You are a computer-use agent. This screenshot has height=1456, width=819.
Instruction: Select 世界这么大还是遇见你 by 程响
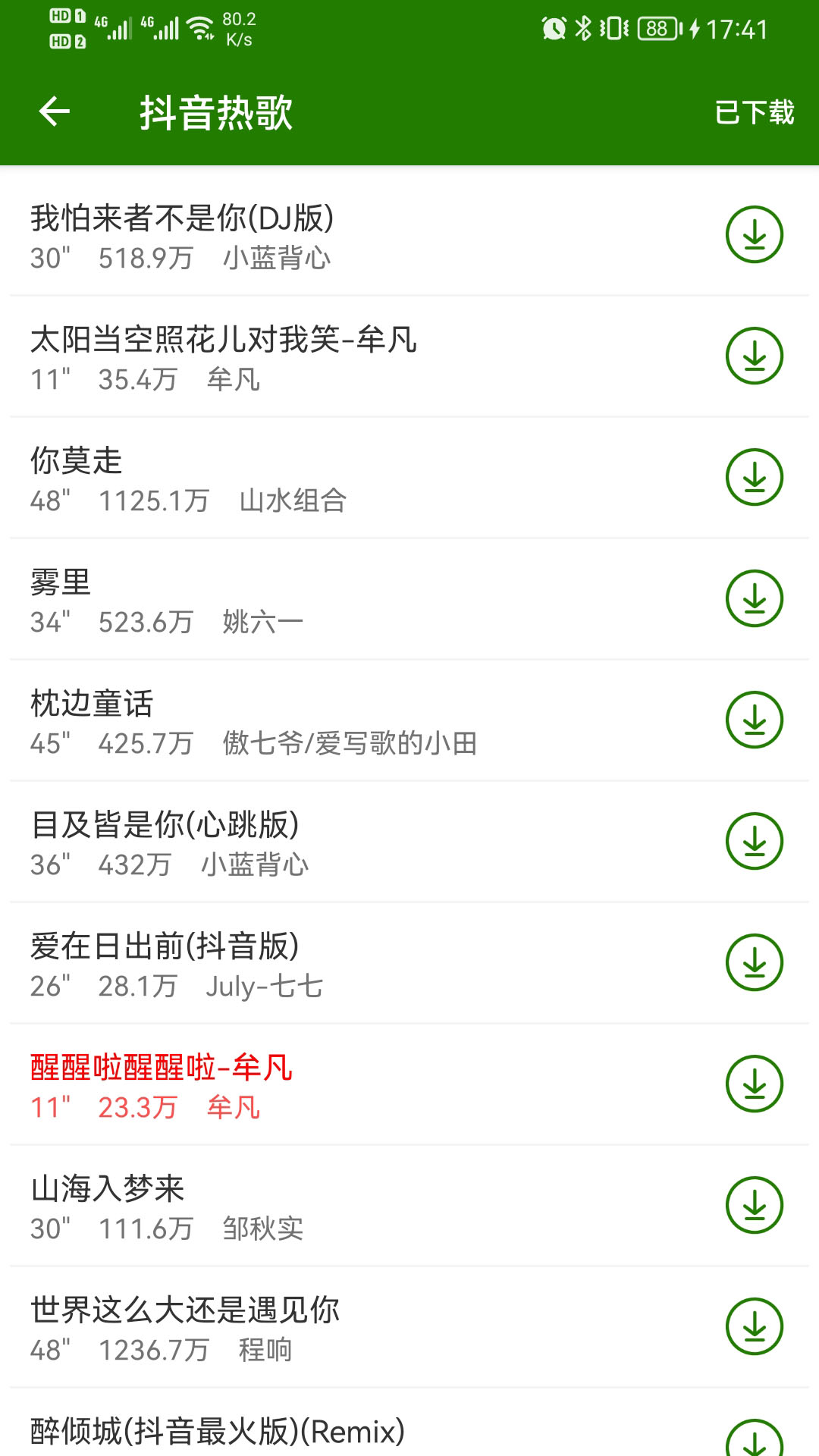pyautogui.click(x=303, y=1327)
